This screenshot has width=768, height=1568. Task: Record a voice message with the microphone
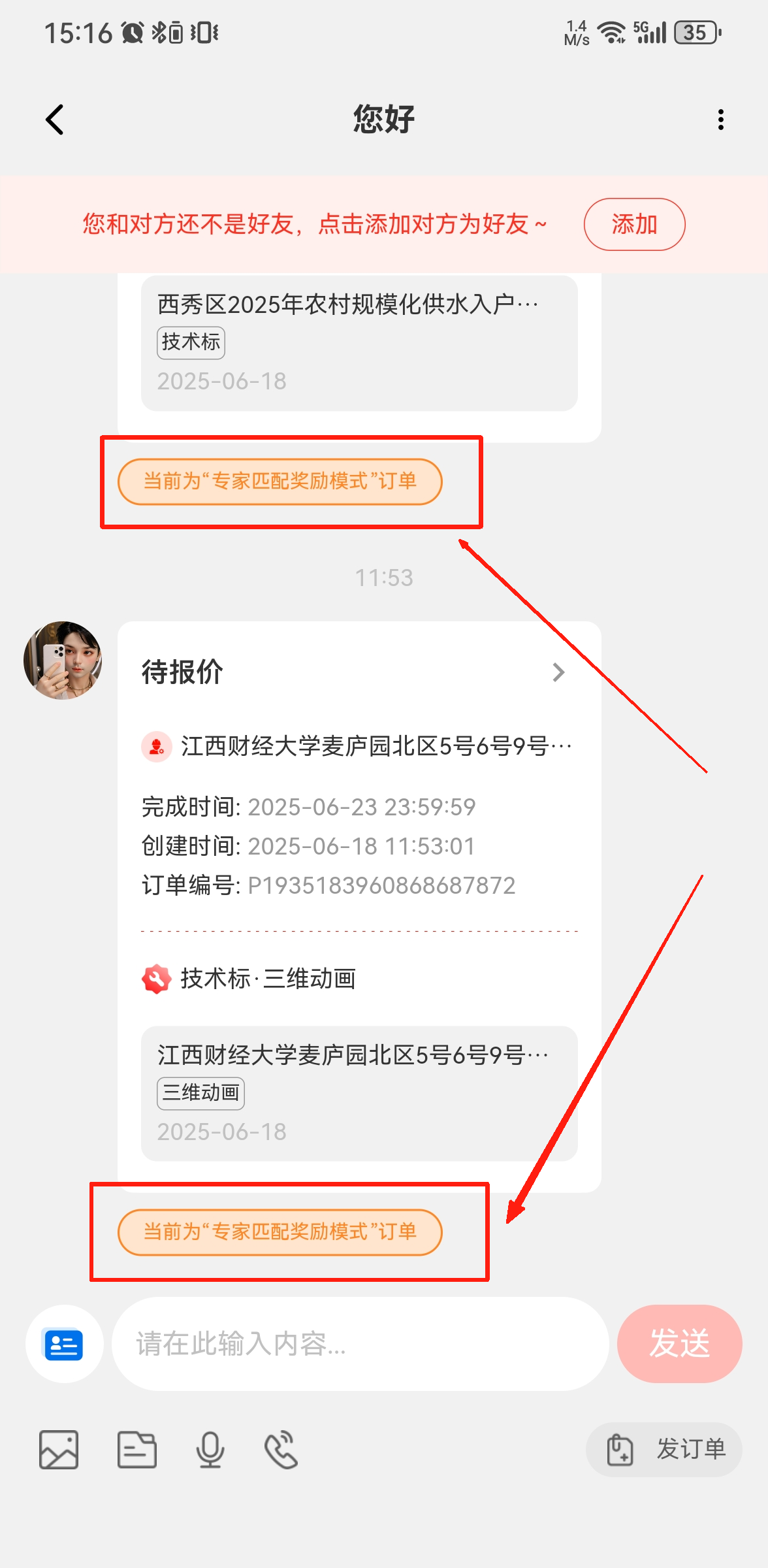210,1449
